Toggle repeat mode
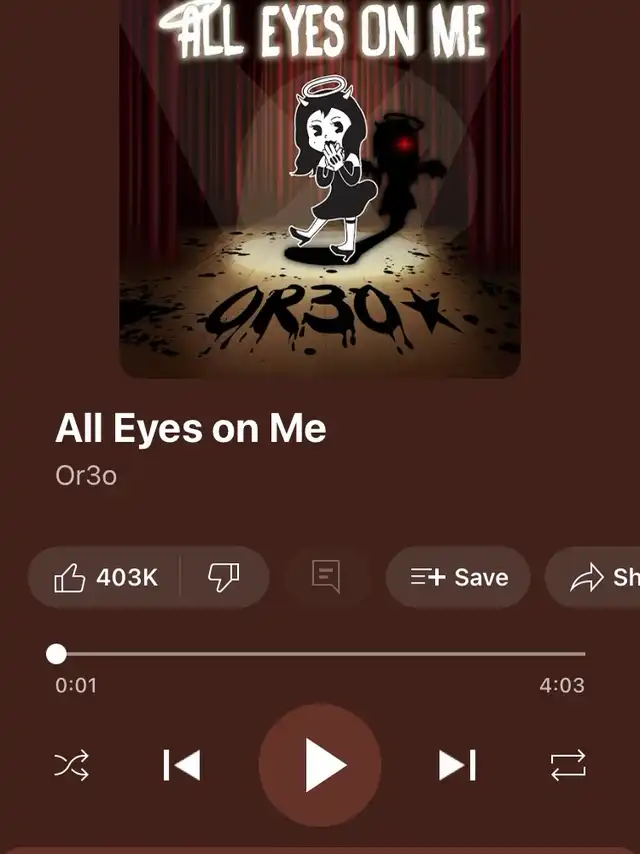 pos(568,766)
